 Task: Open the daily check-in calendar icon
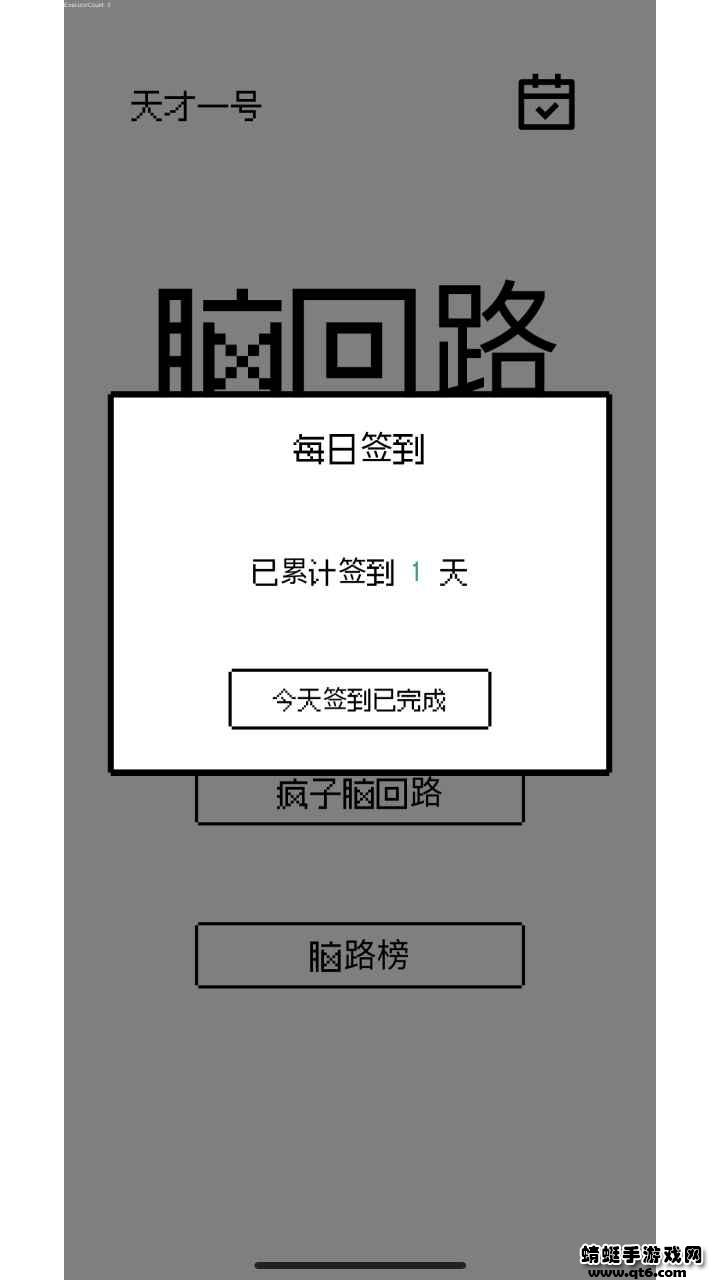click(x=546, y=102)
